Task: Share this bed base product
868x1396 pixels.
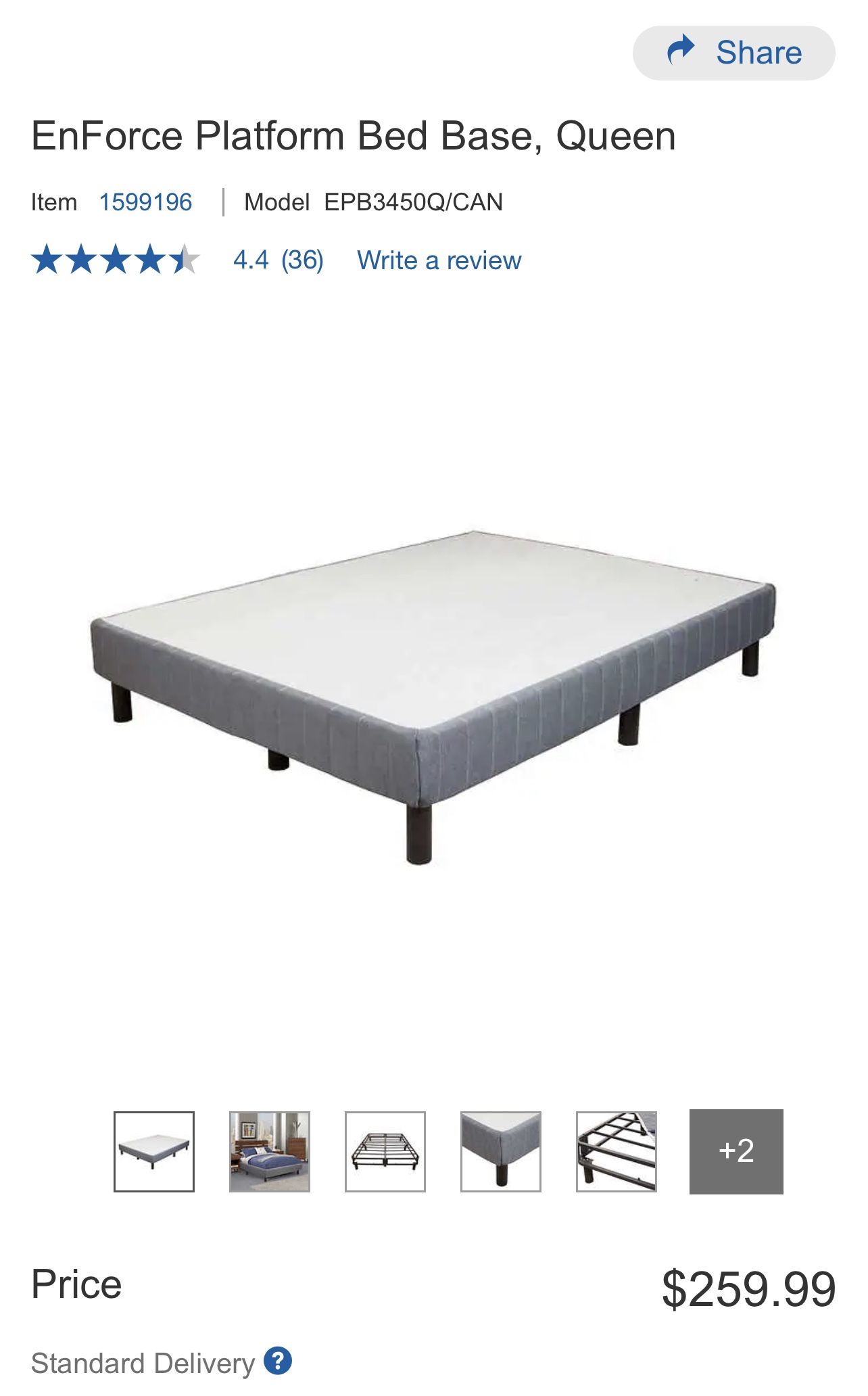Action: (733, 53)
